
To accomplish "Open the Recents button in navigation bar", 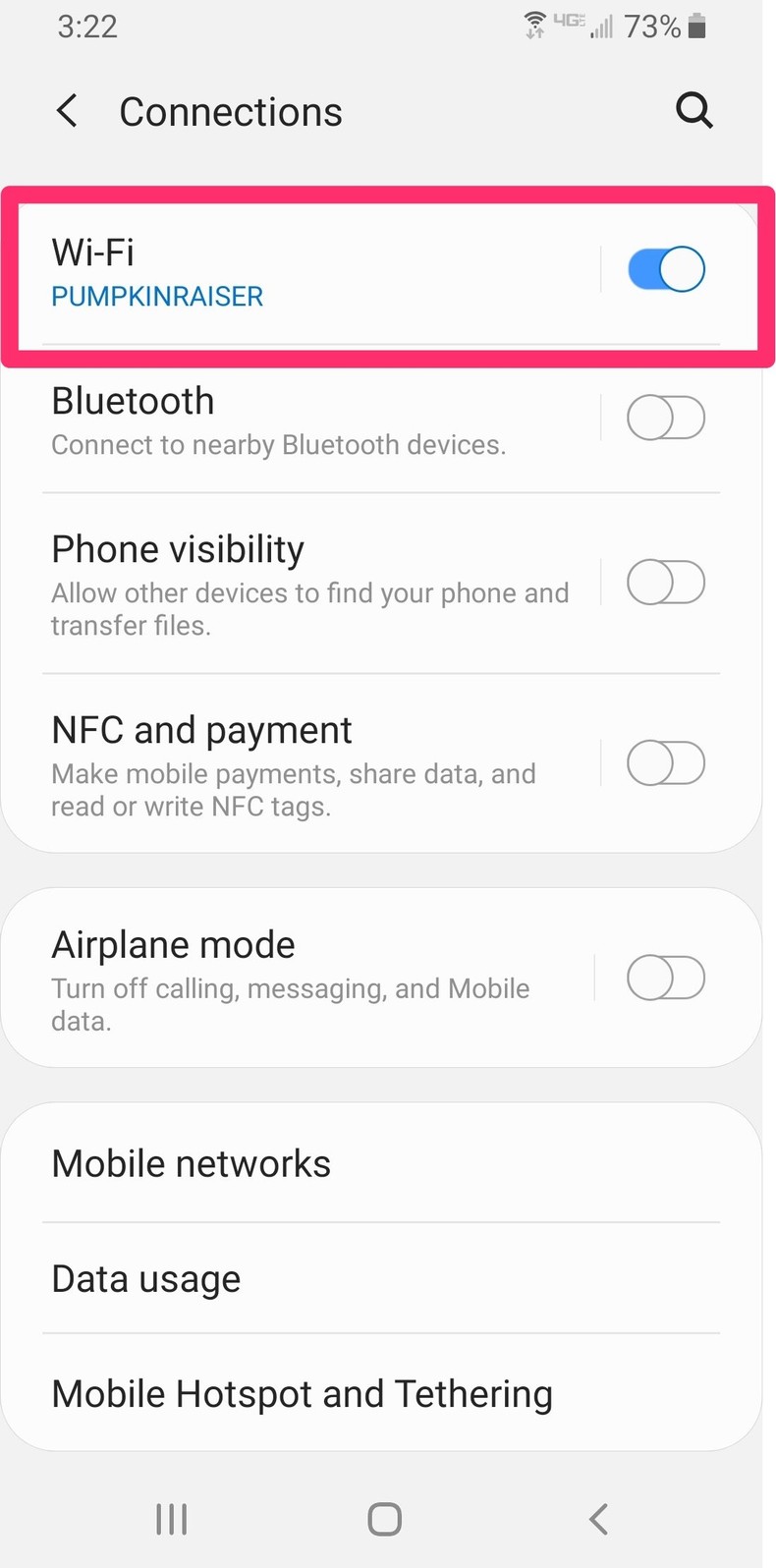I will 170,1518.
